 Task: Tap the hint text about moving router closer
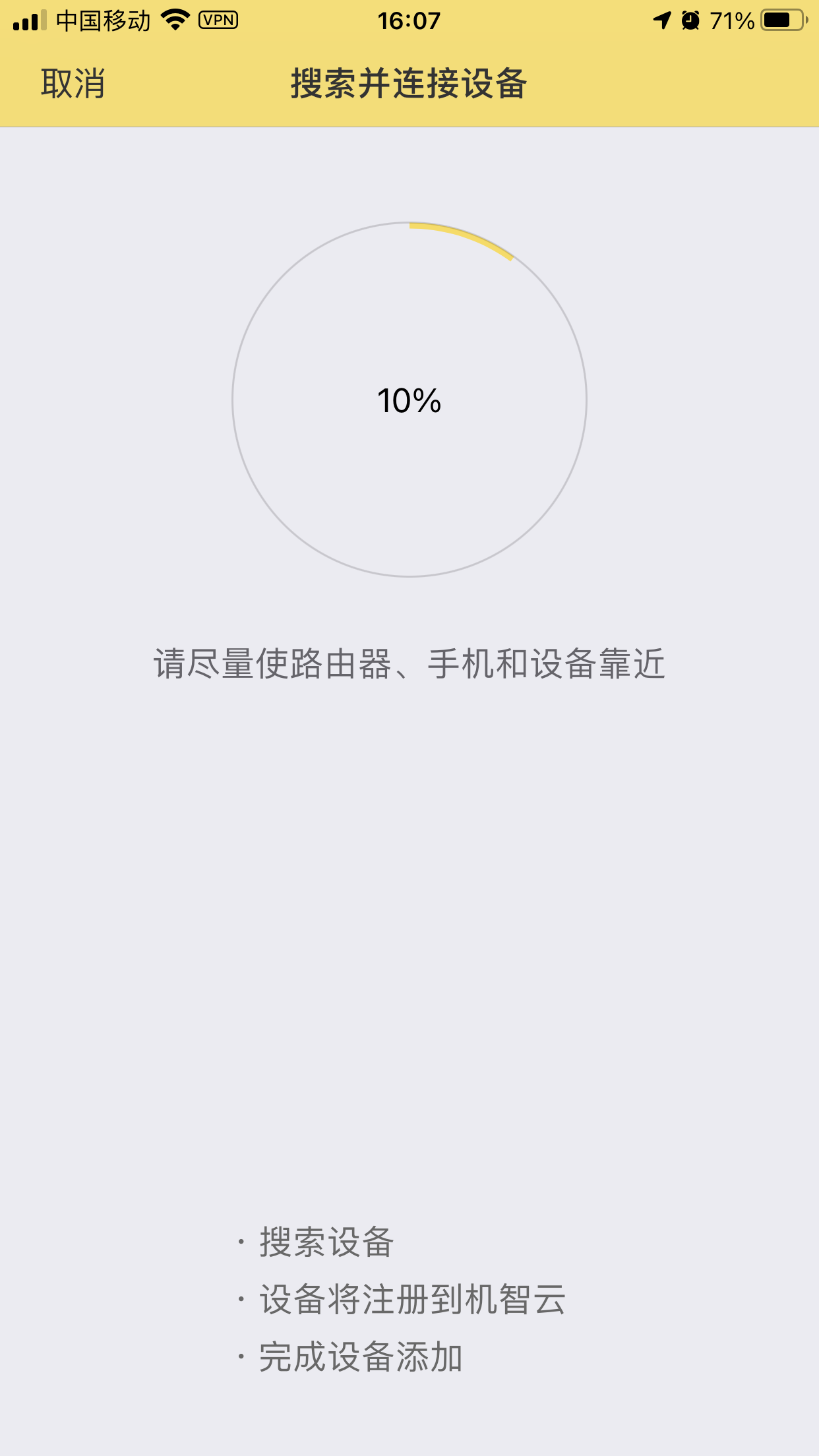point(409,666)
